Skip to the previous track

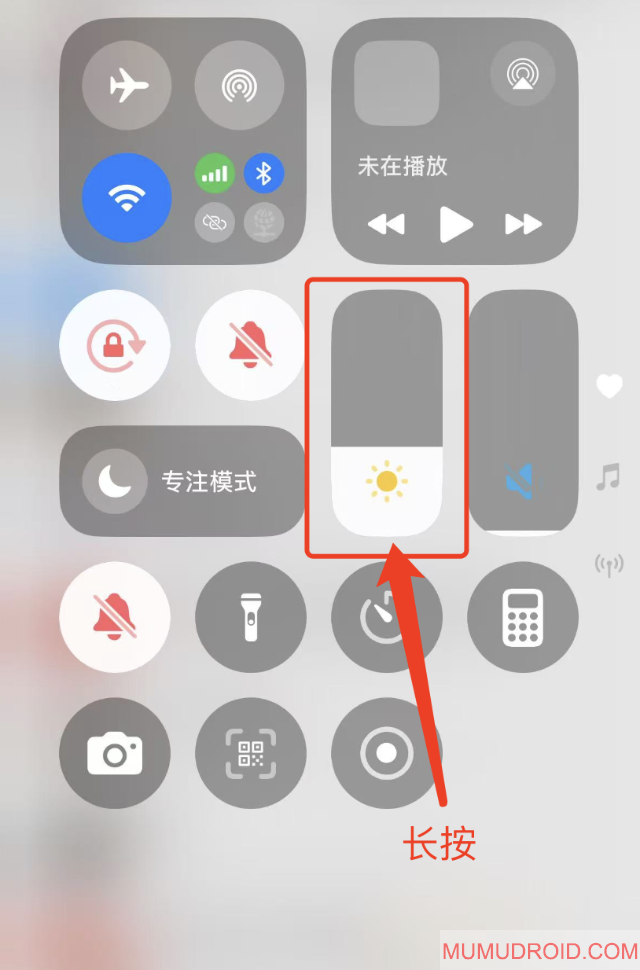pyautogui.click(x=387, y=224)
